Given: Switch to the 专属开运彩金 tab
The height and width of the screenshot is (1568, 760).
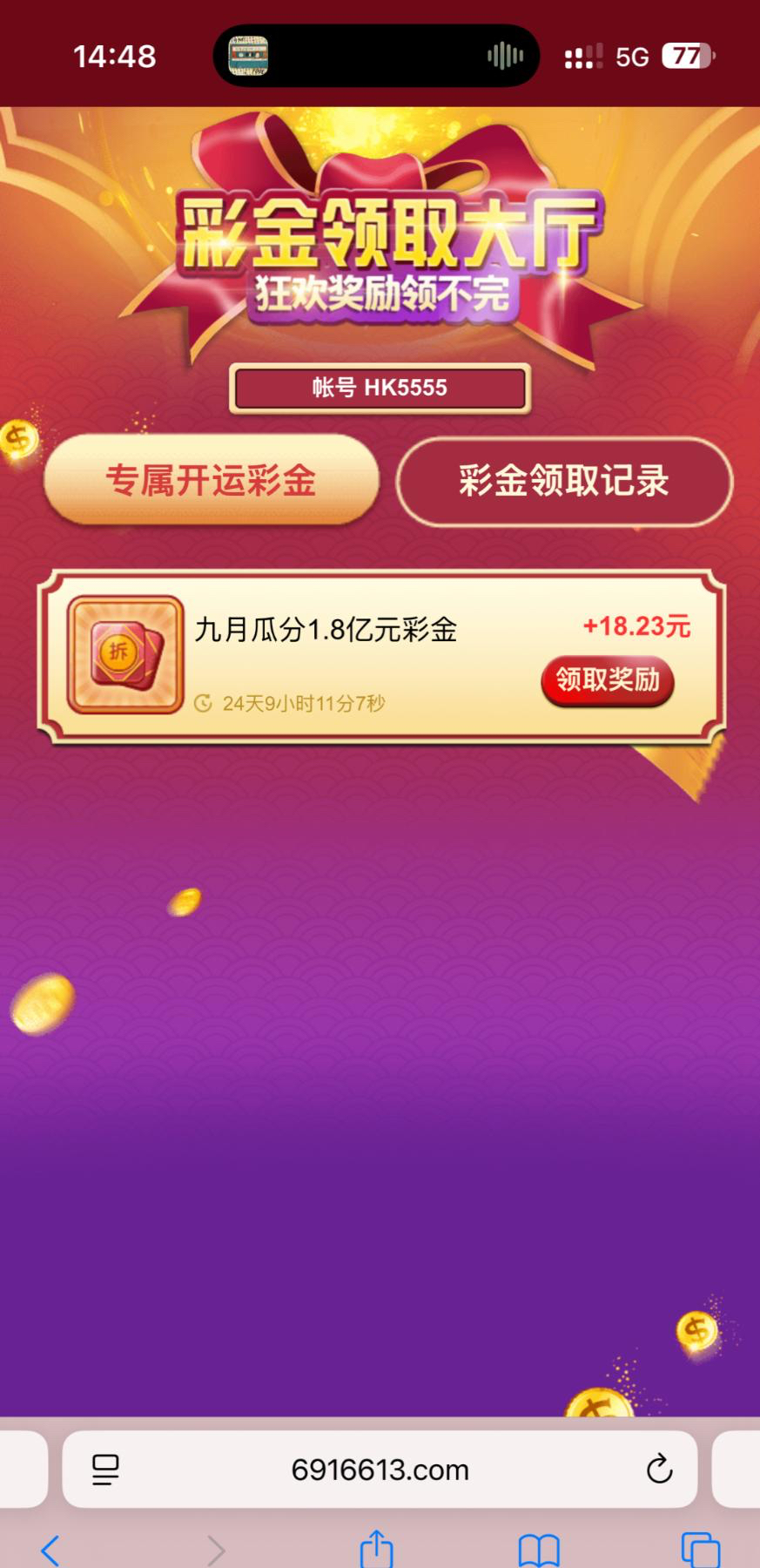Looking at the screenshot, I should click(212, 480).
